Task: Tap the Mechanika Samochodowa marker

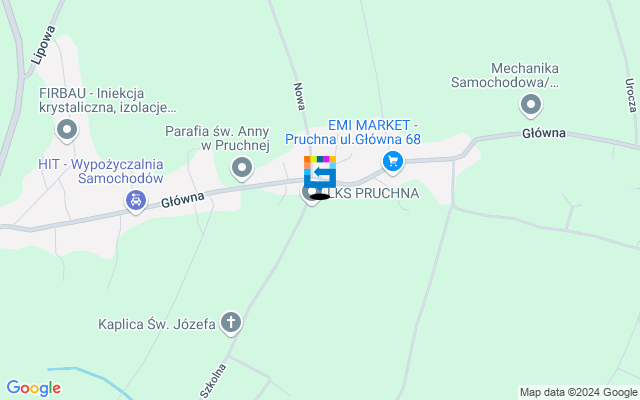Action: click(530, 104)
